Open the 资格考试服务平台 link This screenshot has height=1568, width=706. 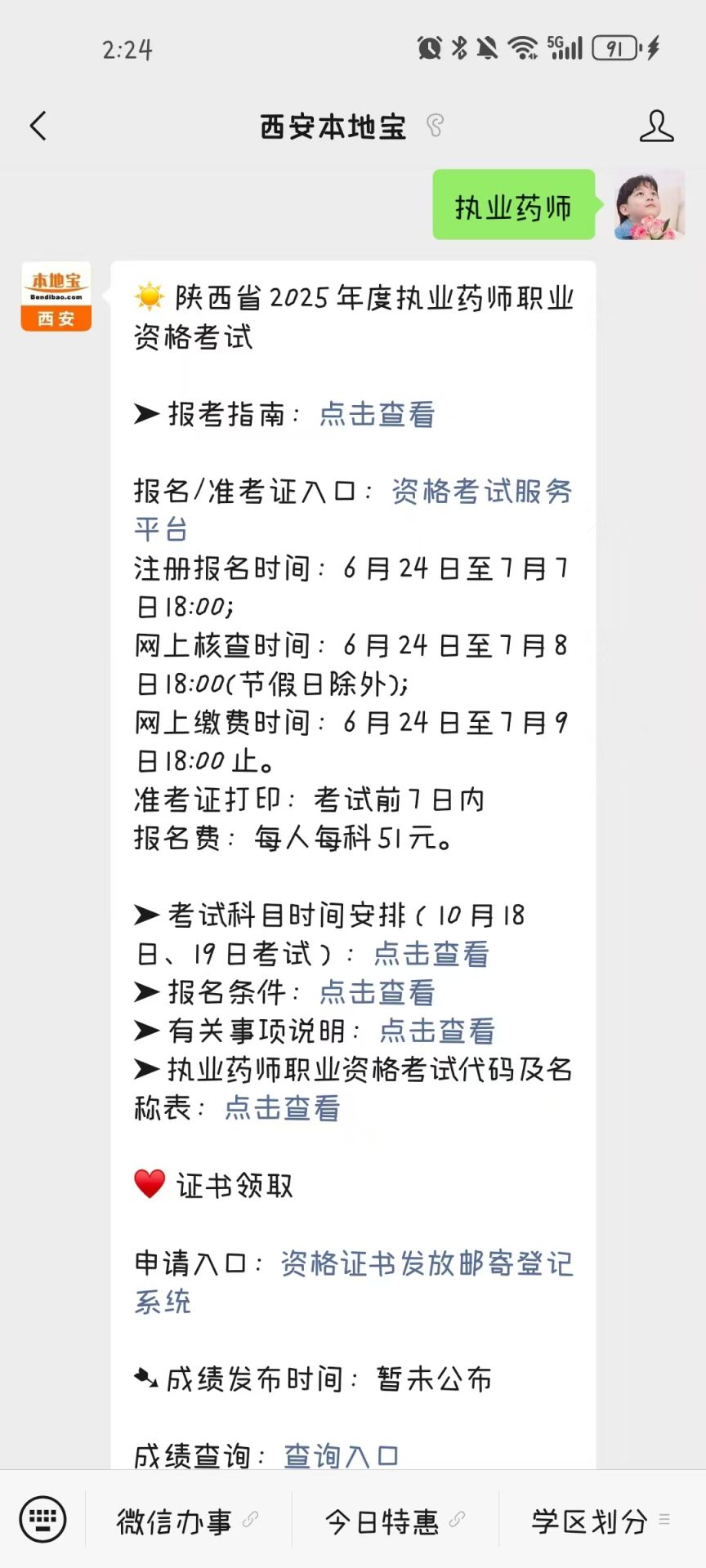(353, 510)
